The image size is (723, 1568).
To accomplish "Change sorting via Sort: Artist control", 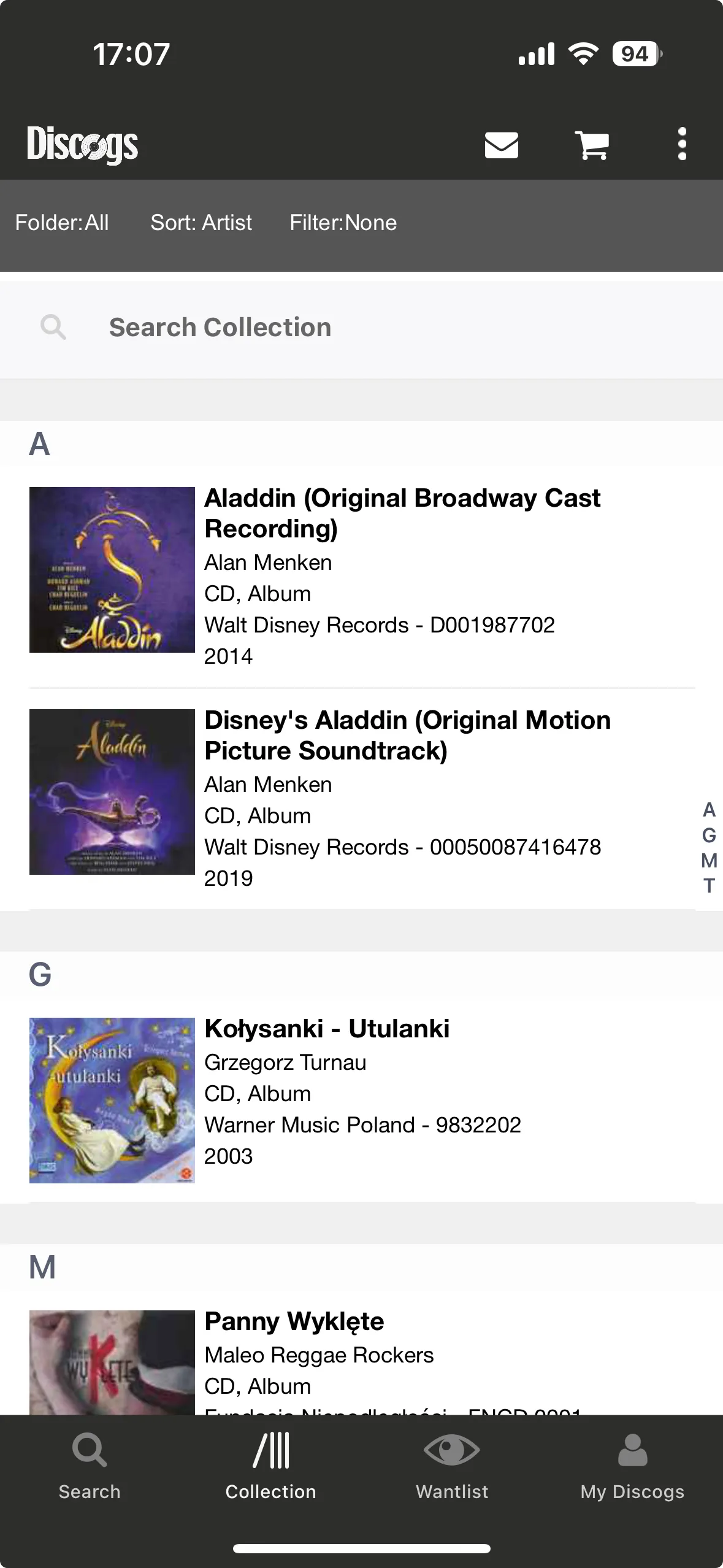I will pyautogui.click(x=201, y=222).
